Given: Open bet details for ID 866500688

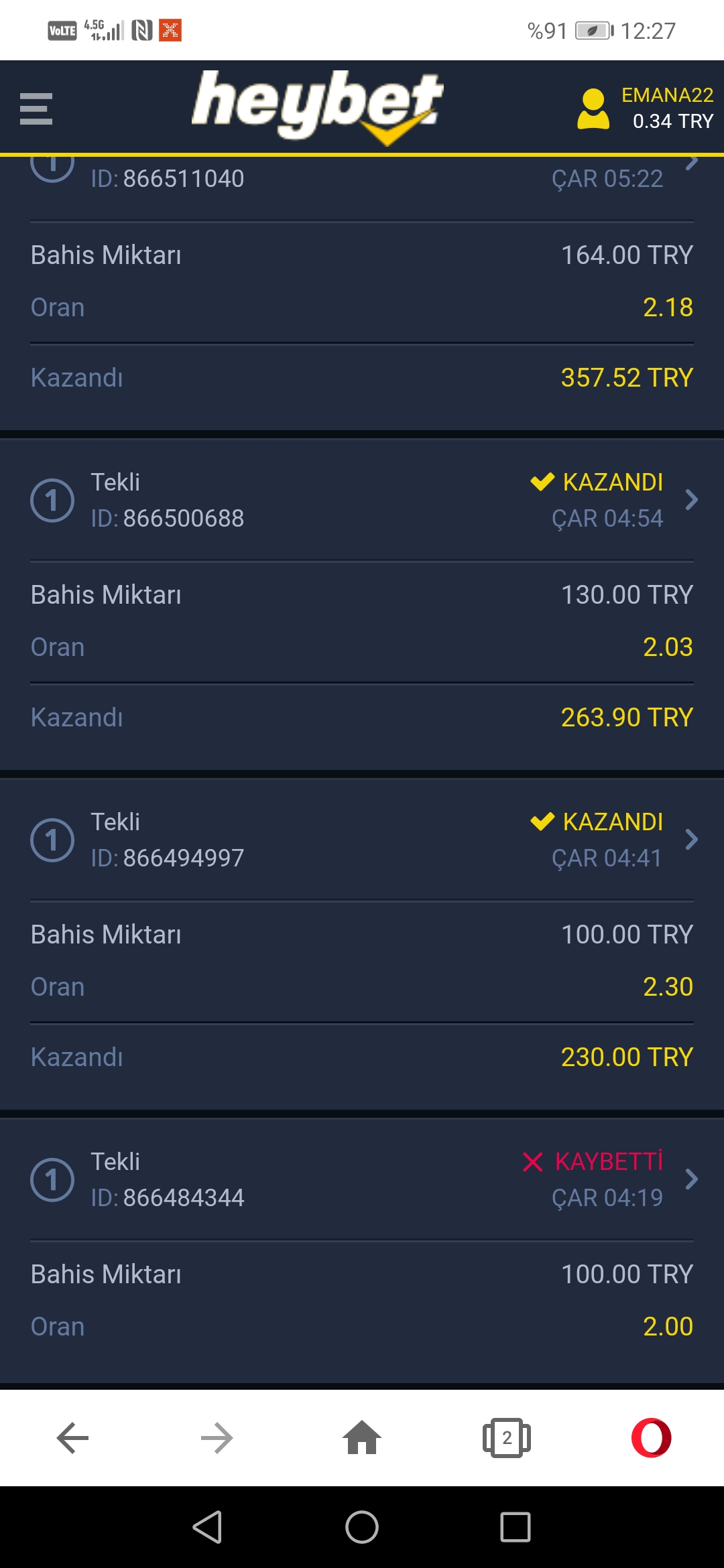Looking at the screenshot, I should tap(362, 500).
